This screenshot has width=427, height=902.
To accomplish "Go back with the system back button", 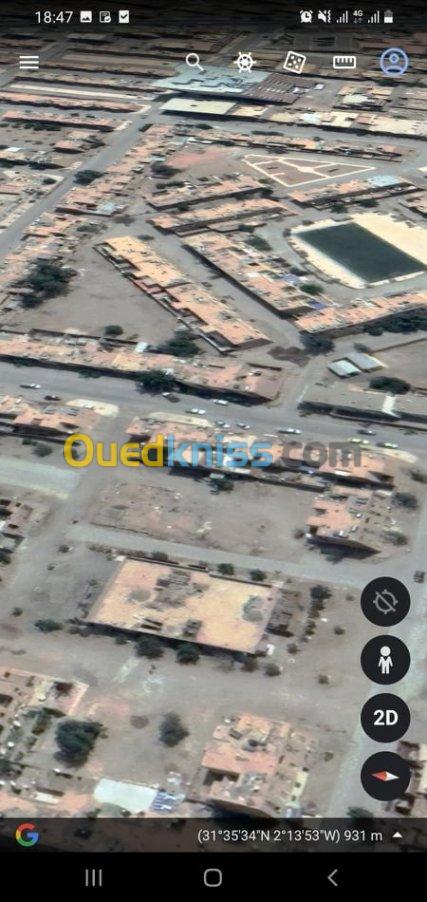I will (x=332, y=878).
